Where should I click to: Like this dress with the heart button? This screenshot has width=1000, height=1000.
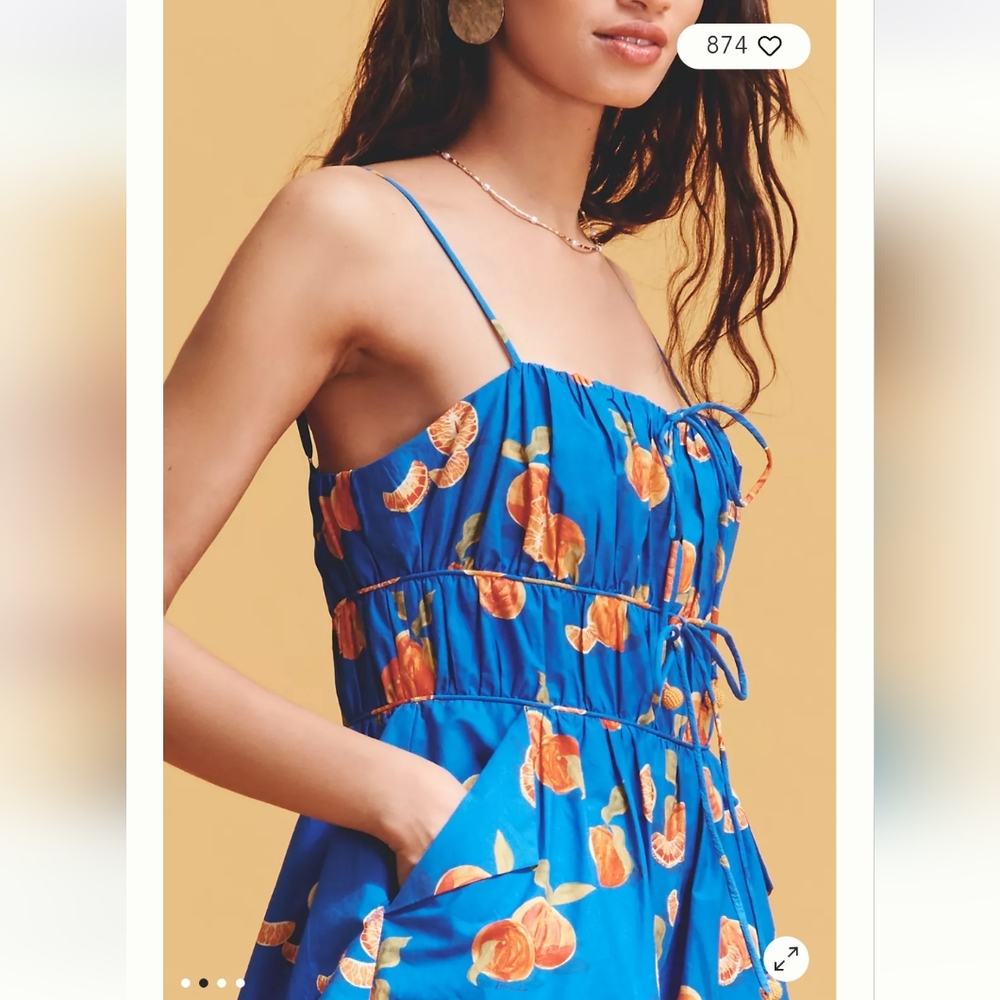click(x=769, y=46)
